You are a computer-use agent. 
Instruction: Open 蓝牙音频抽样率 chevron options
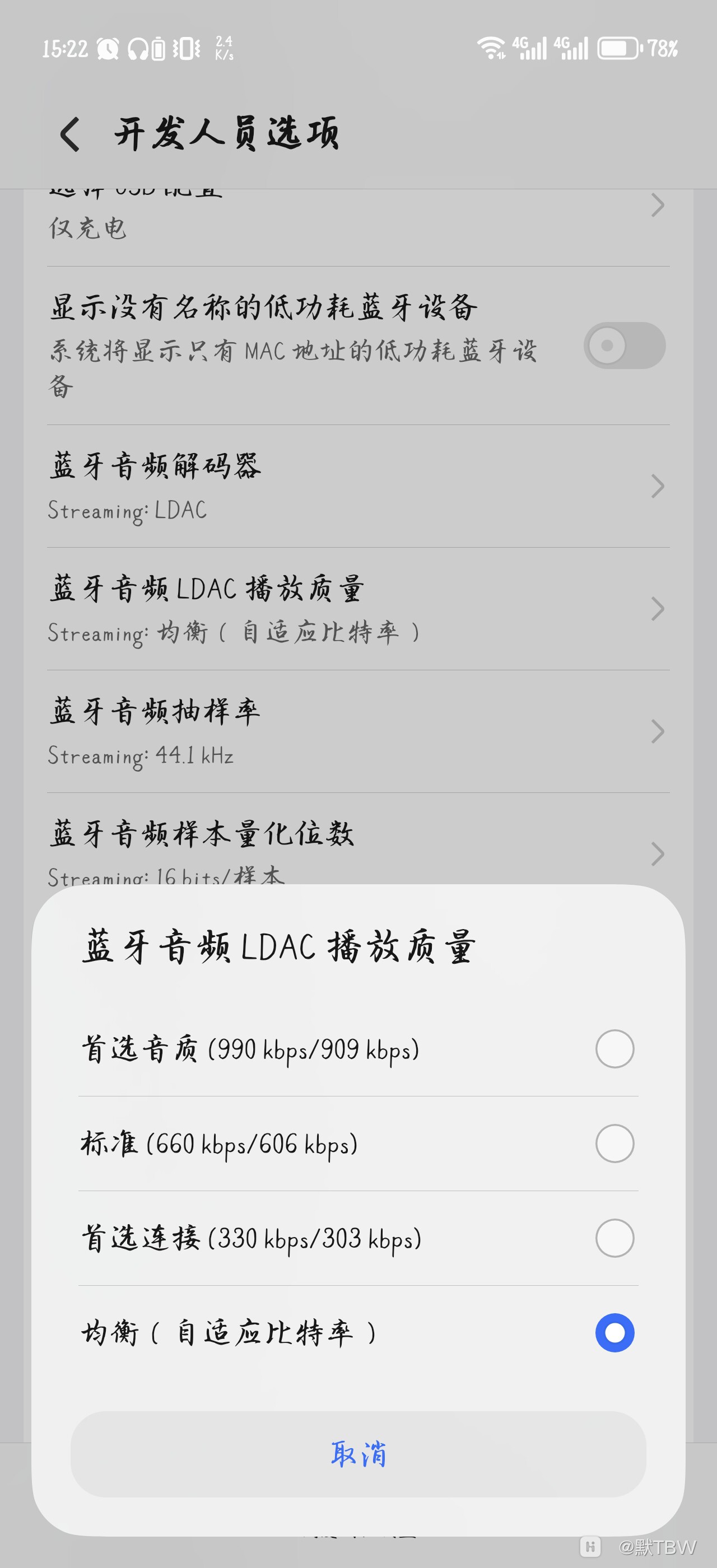(660, 732)
